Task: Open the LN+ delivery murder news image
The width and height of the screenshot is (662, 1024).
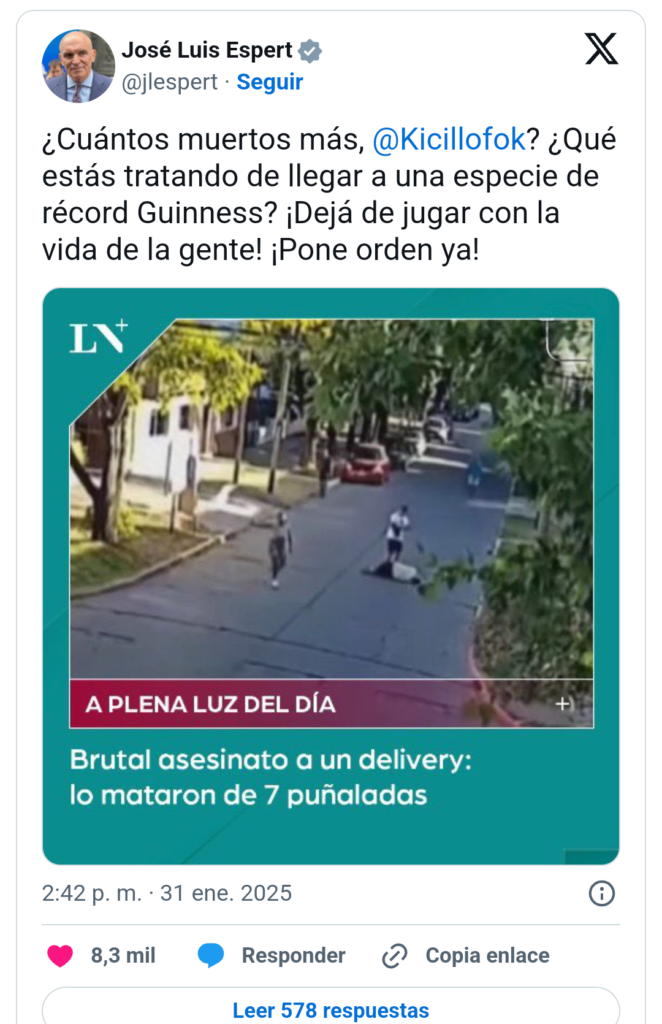Action: click(331, 575)
